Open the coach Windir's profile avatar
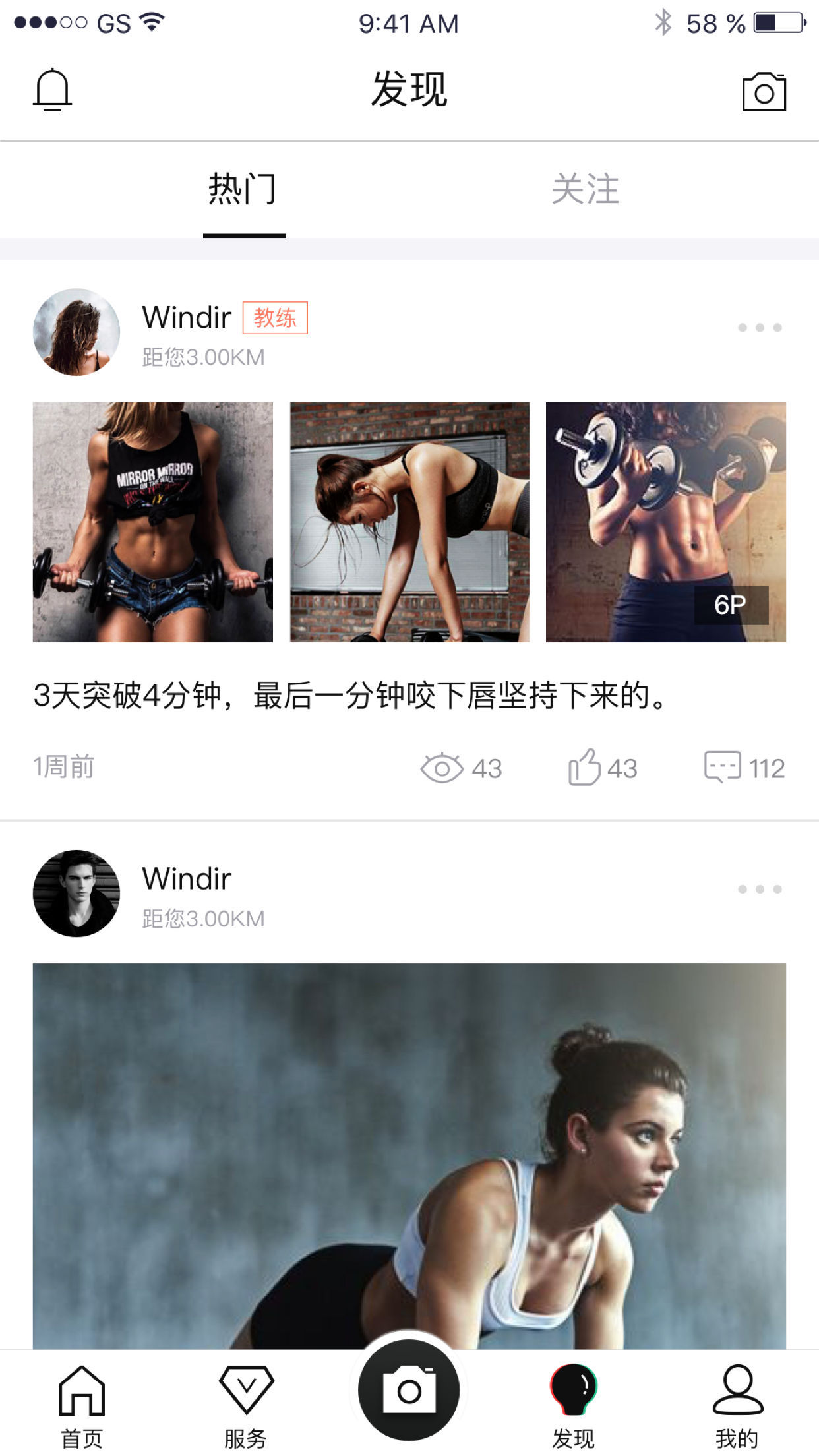This screenshot has height=1456, width=819. pyautogui.click(x=76, y=332)
